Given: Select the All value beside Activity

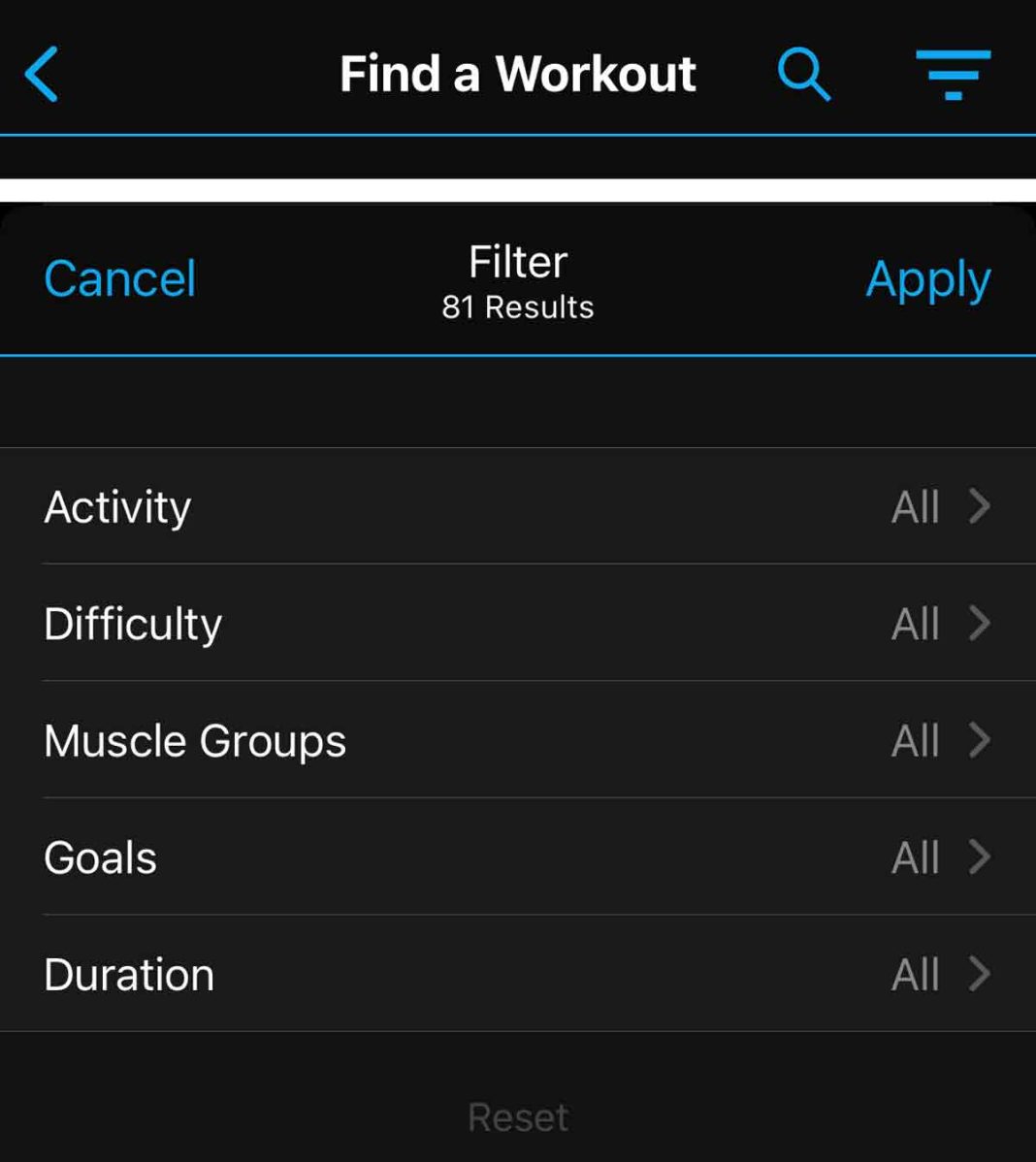Looking at the screenshot, I should click(x=915, y=507).
